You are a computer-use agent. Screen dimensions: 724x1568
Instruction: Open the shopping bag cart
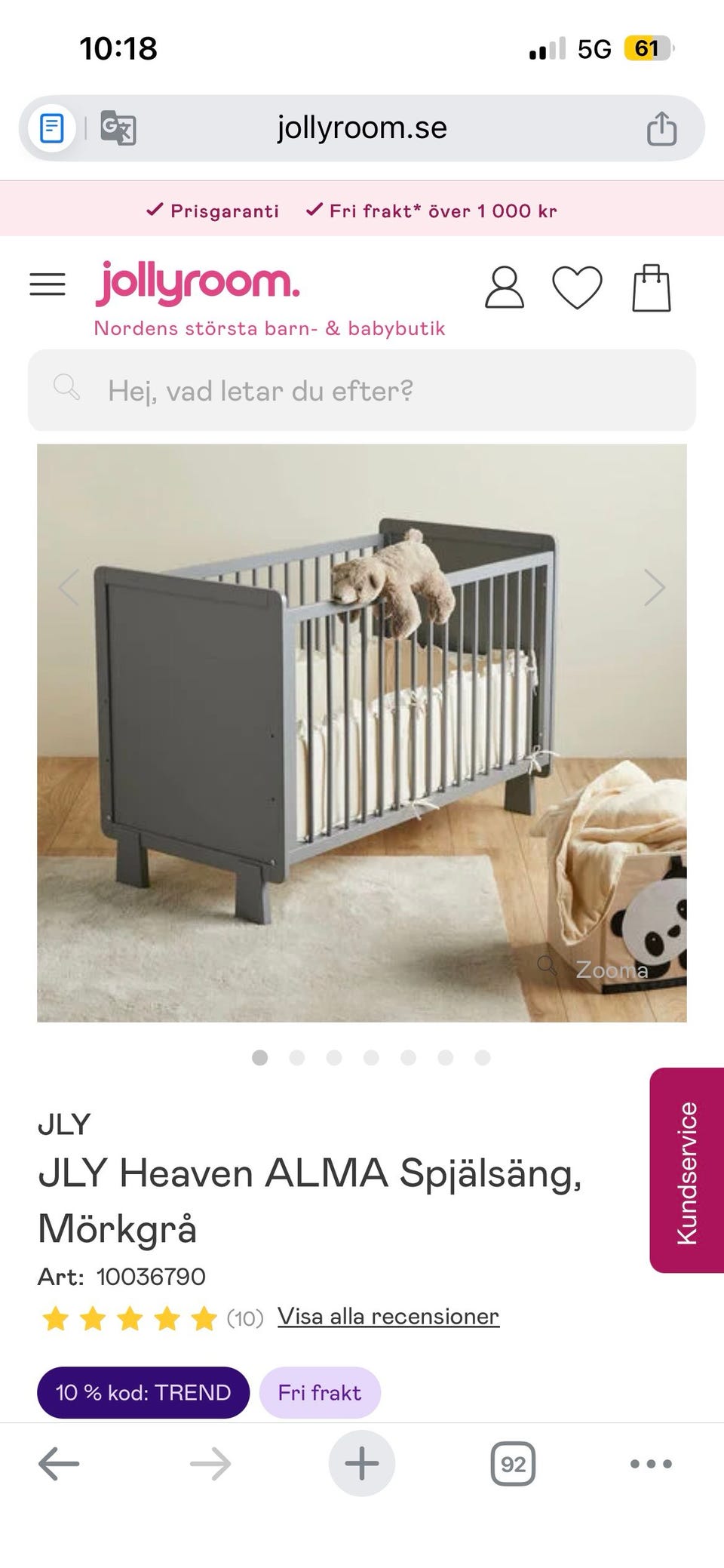[651, 287]
